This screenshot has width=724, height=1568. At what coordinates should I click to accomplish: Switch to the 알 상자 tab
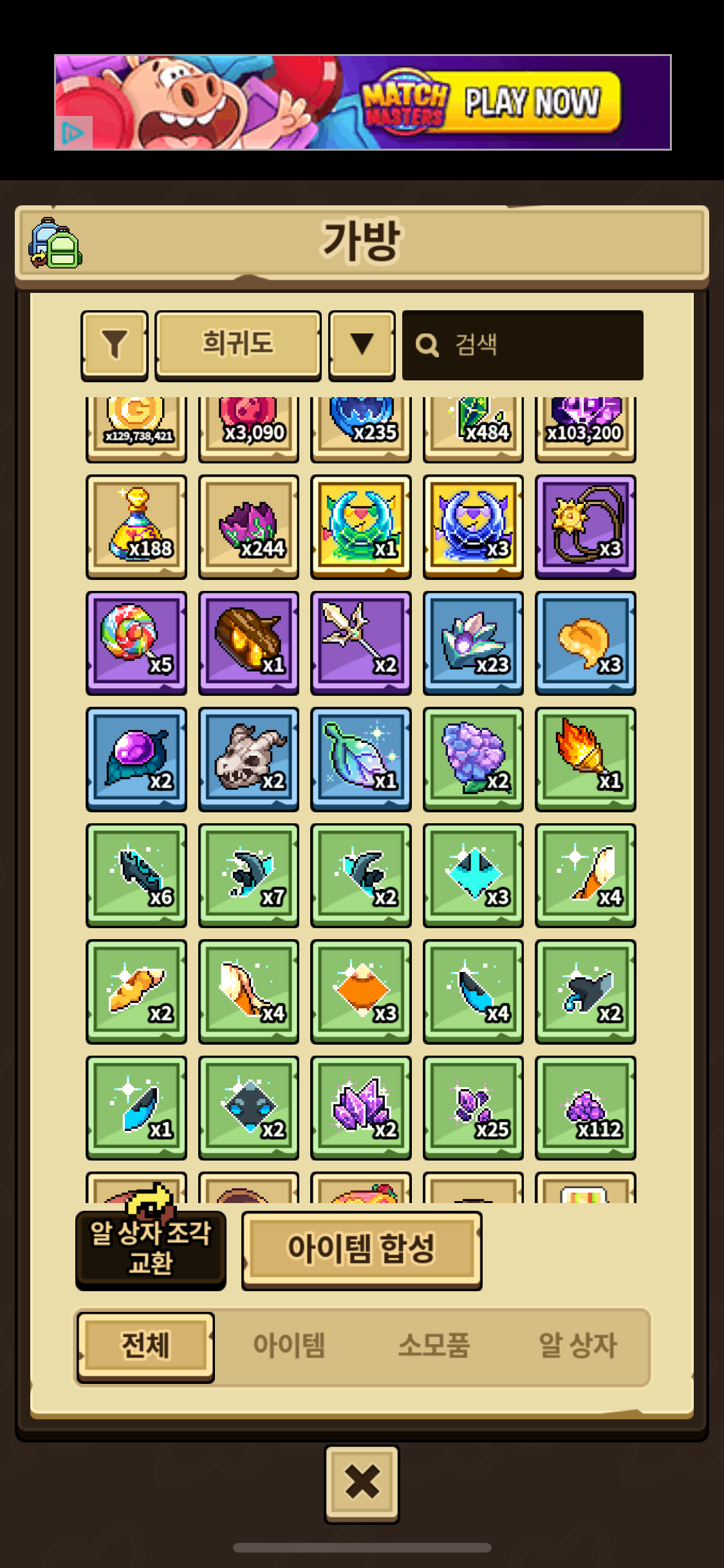(x=578, y=1345)
